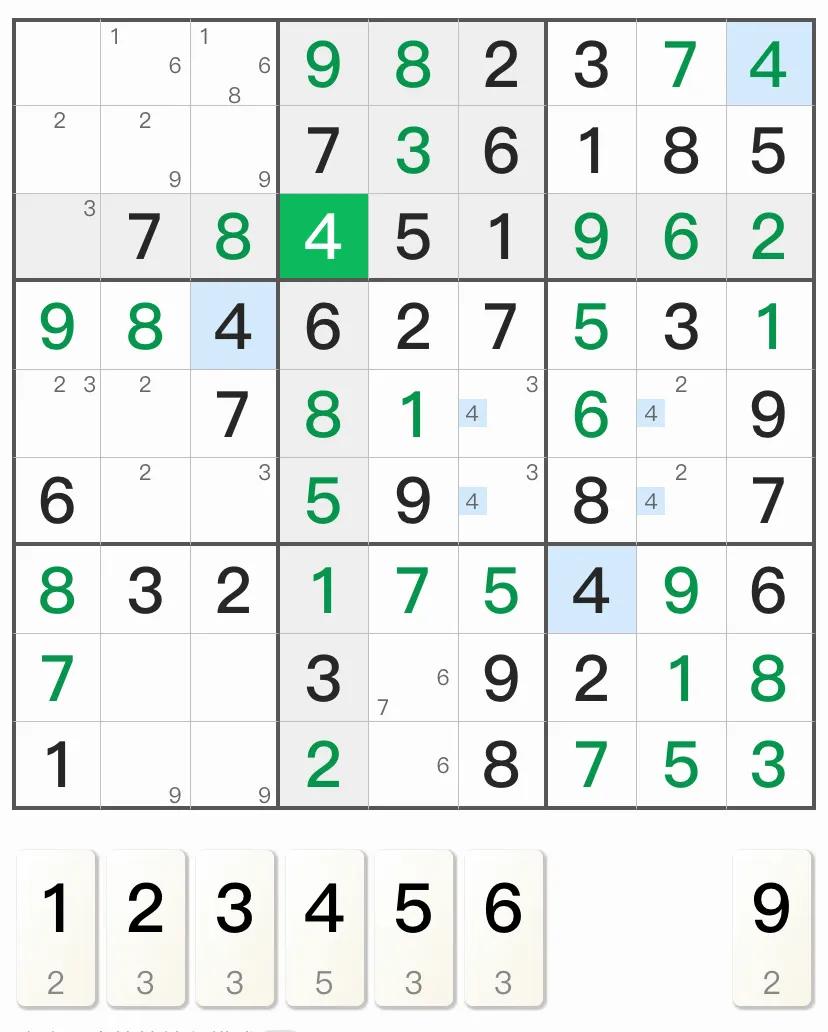The height and width of the screenshot is (1032, 828).
Task: Select the cell with pencil marks 1, 6, 8
Action: point(234,63)
